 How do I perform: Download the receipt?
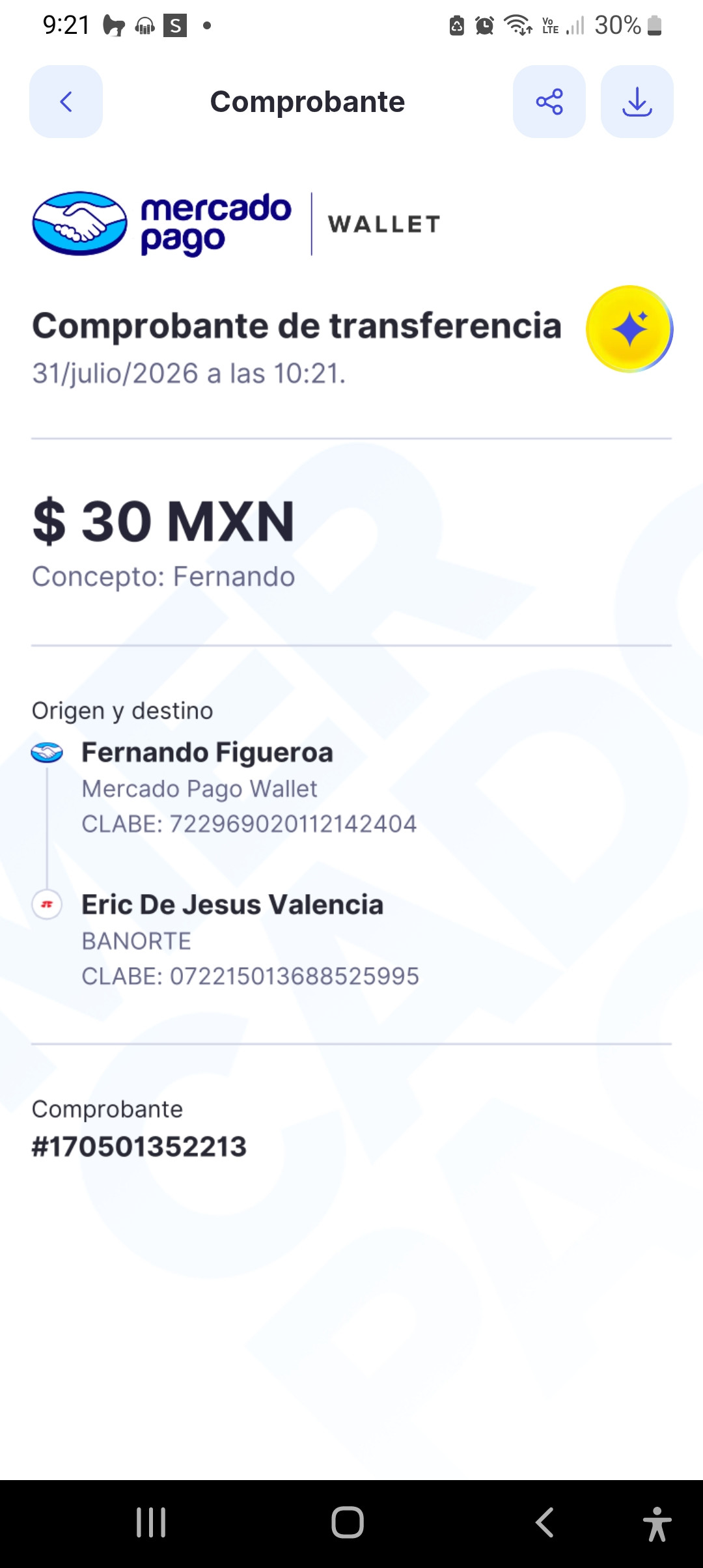pos(637,102)
